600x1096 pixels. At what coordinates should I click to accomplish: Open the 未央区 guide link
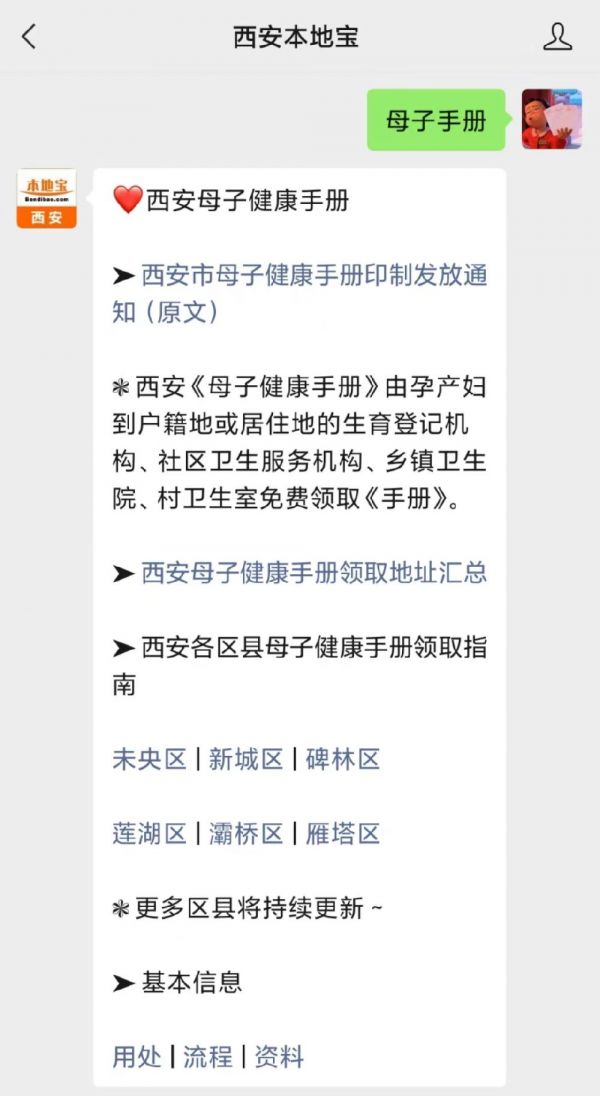150,759
